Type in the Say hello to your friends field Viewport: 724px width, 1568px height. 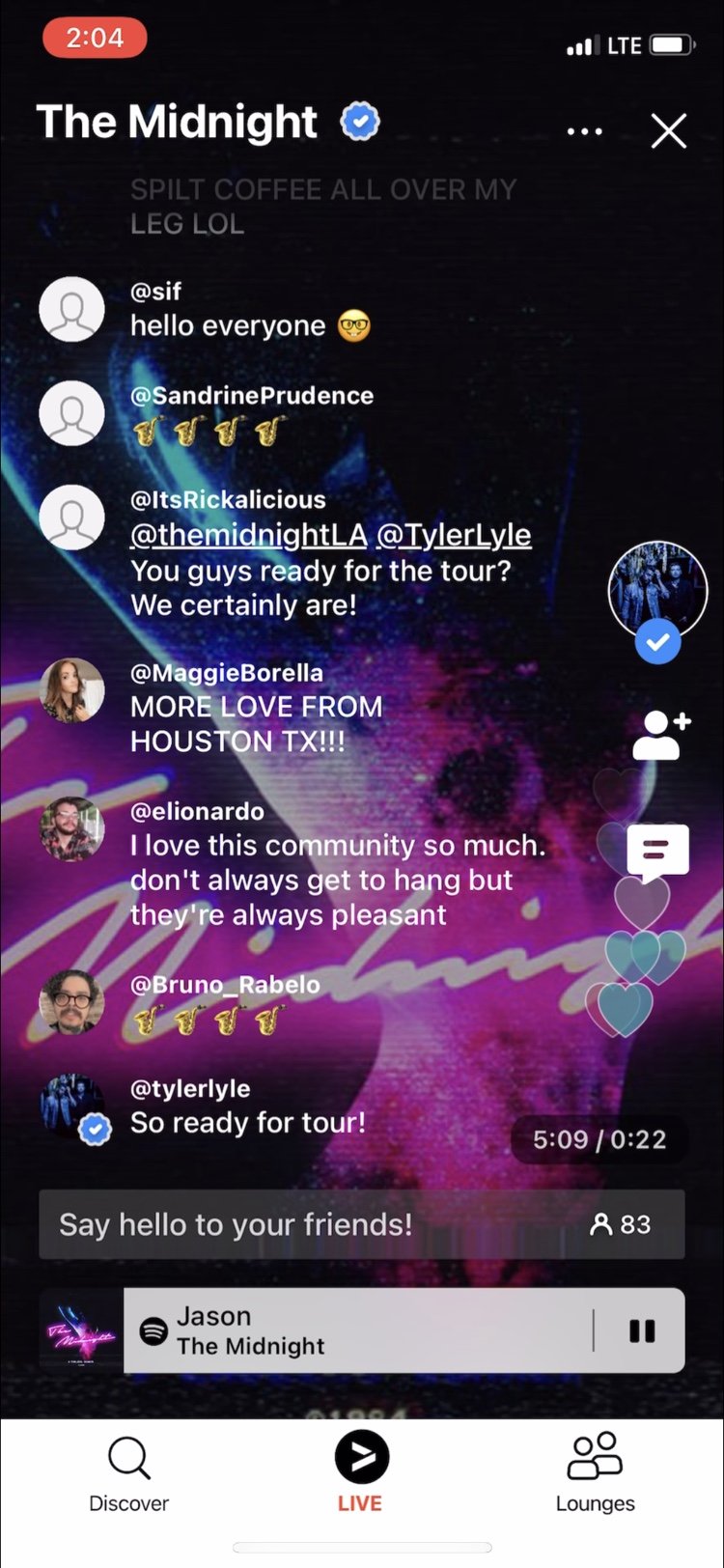click(x=309, y=1224)
